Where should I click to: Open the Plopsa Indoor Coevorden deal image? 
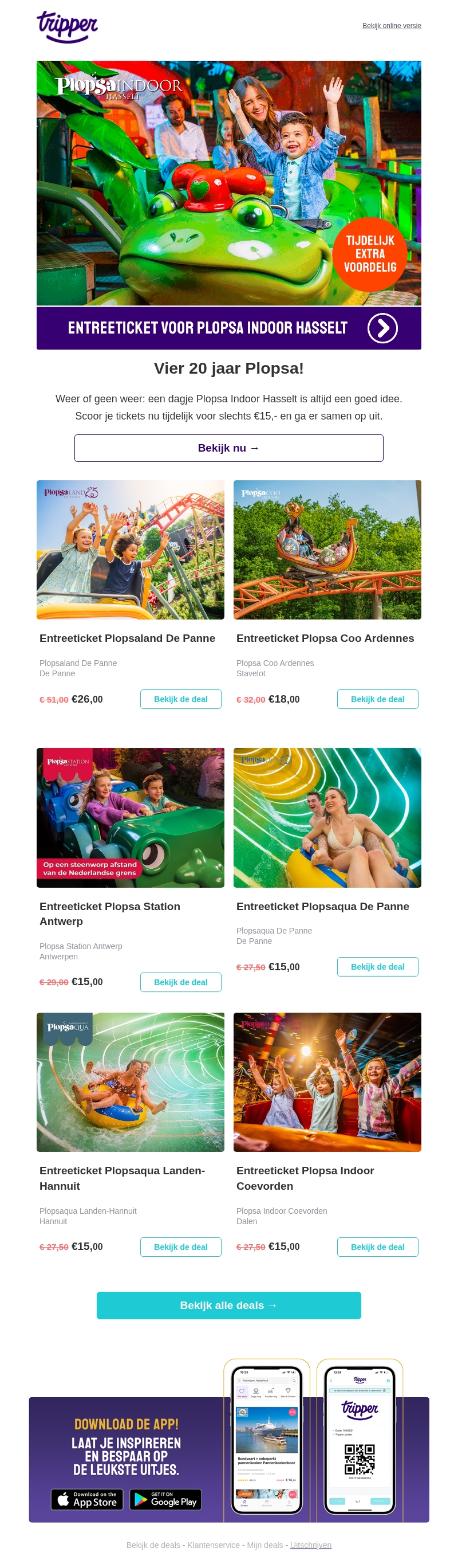327,1082
